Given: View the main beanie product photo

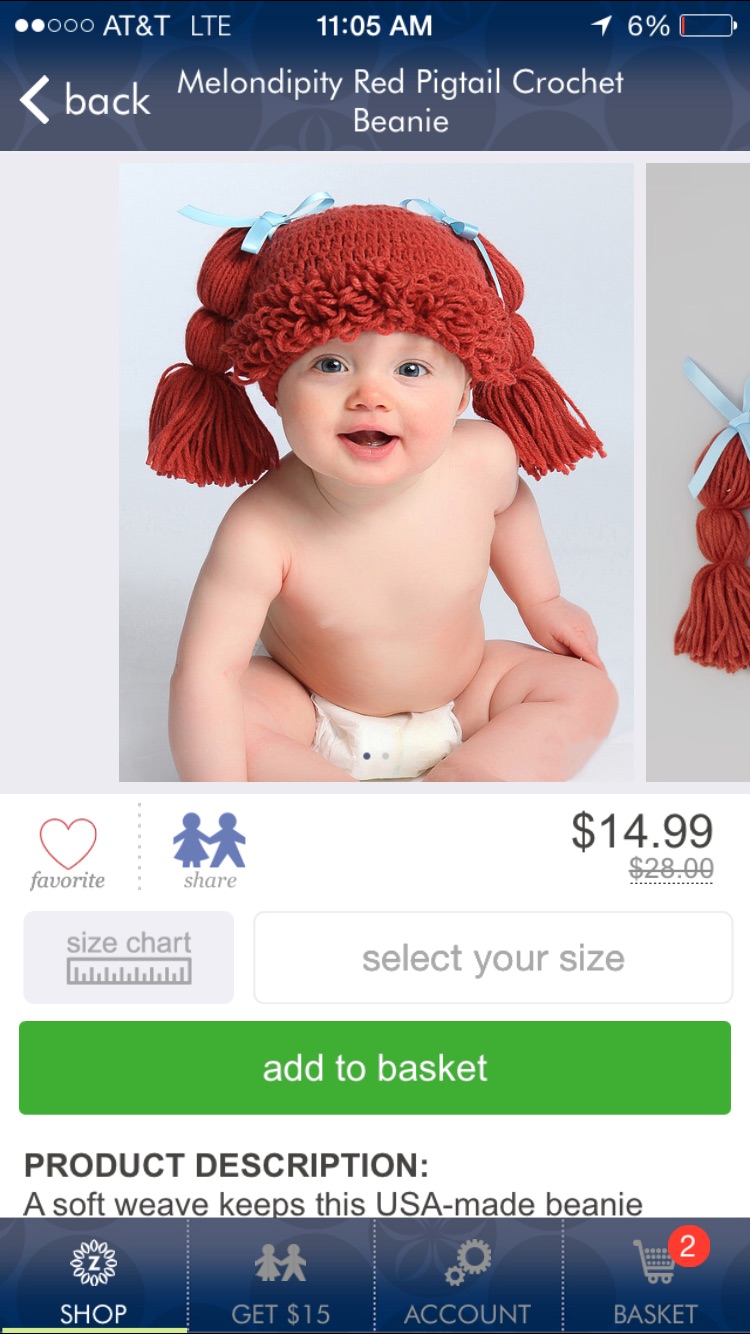Looking at the screenshot, I should click(376, 472).
